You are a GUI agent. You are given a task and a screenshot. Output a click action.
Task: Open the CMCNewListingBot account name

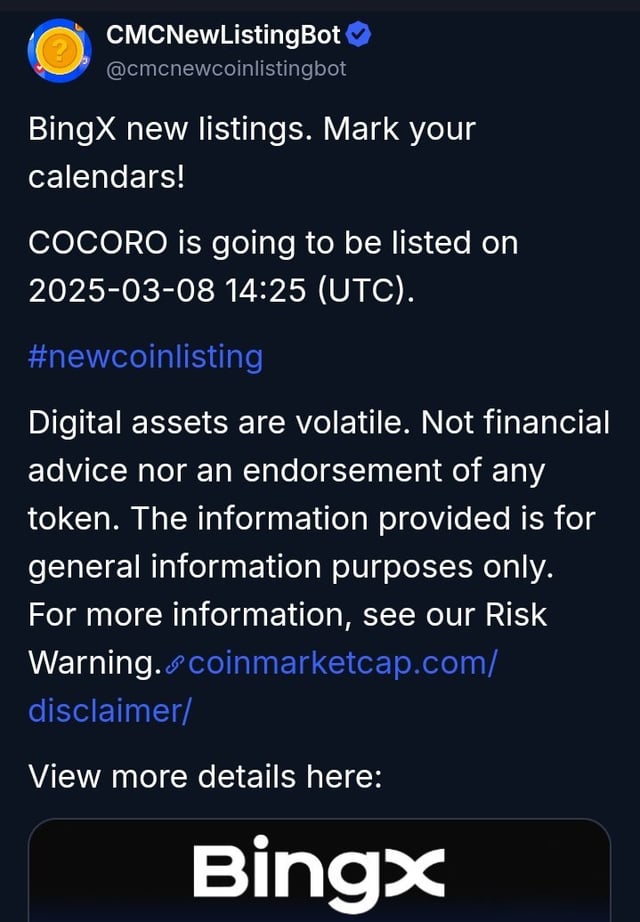[x=224, y=36]
